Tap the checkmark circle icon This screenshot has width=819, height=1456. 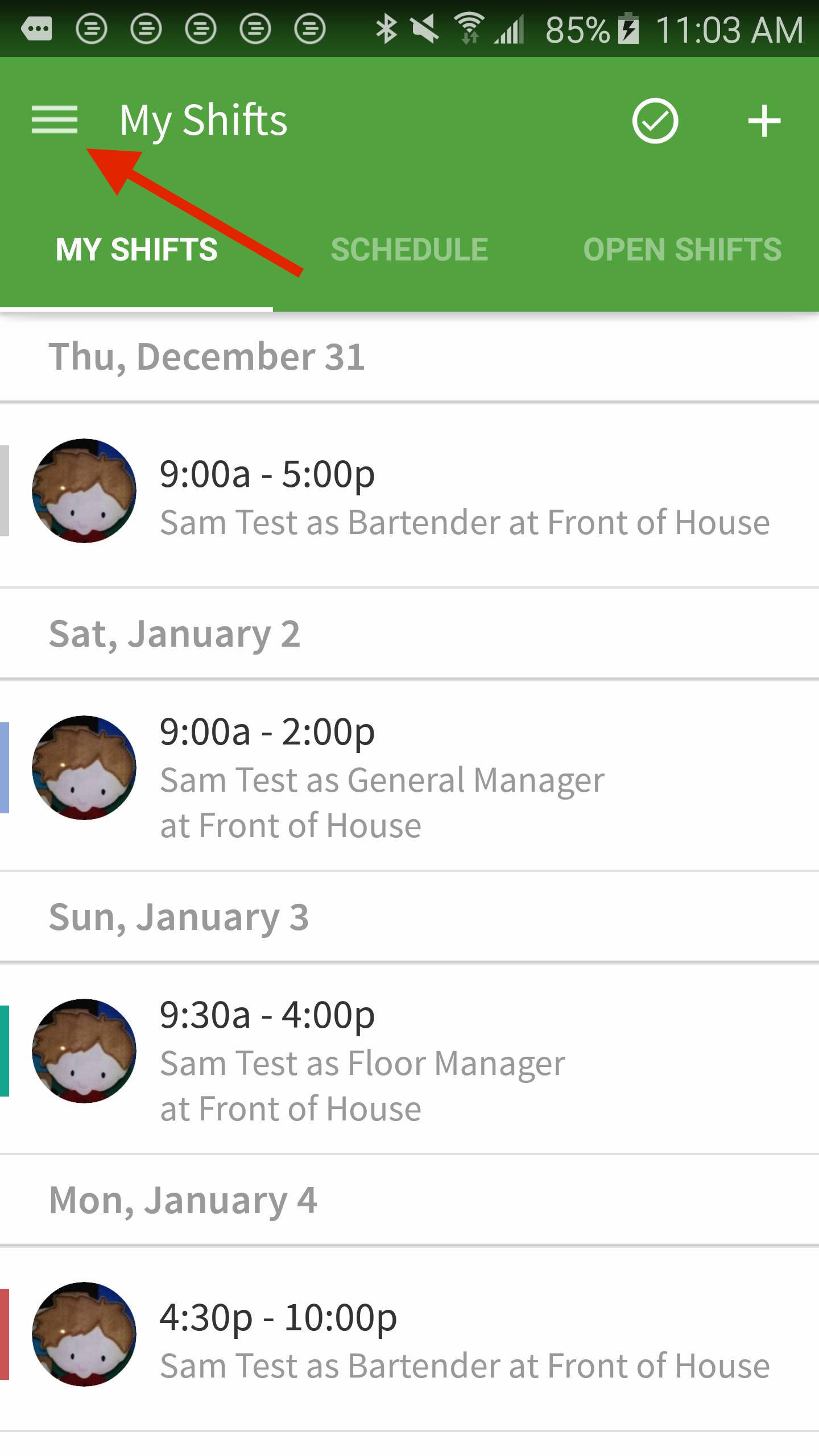(655, 121)
